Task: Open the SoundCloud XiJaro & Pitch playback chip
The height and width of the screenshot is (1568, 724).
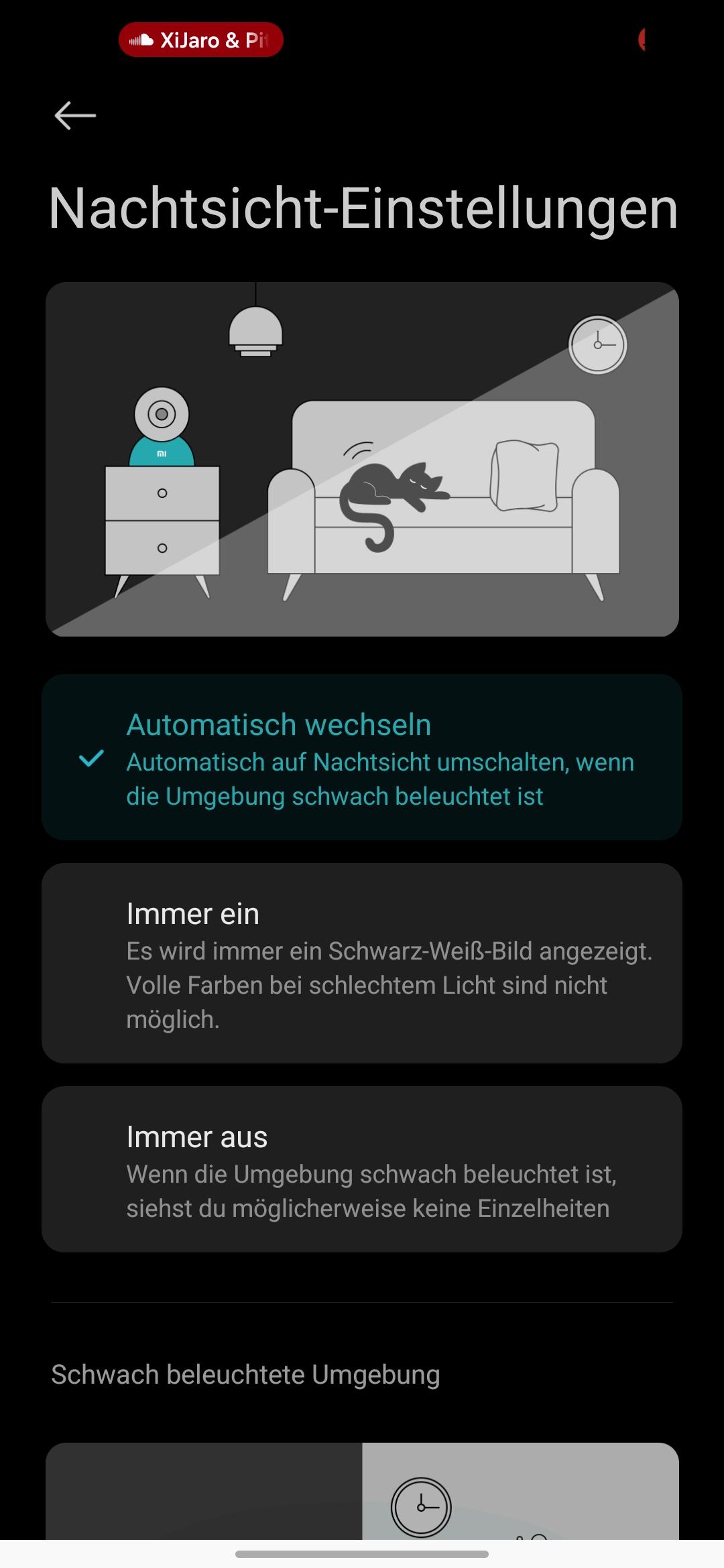Action: [x=201, y=40]
